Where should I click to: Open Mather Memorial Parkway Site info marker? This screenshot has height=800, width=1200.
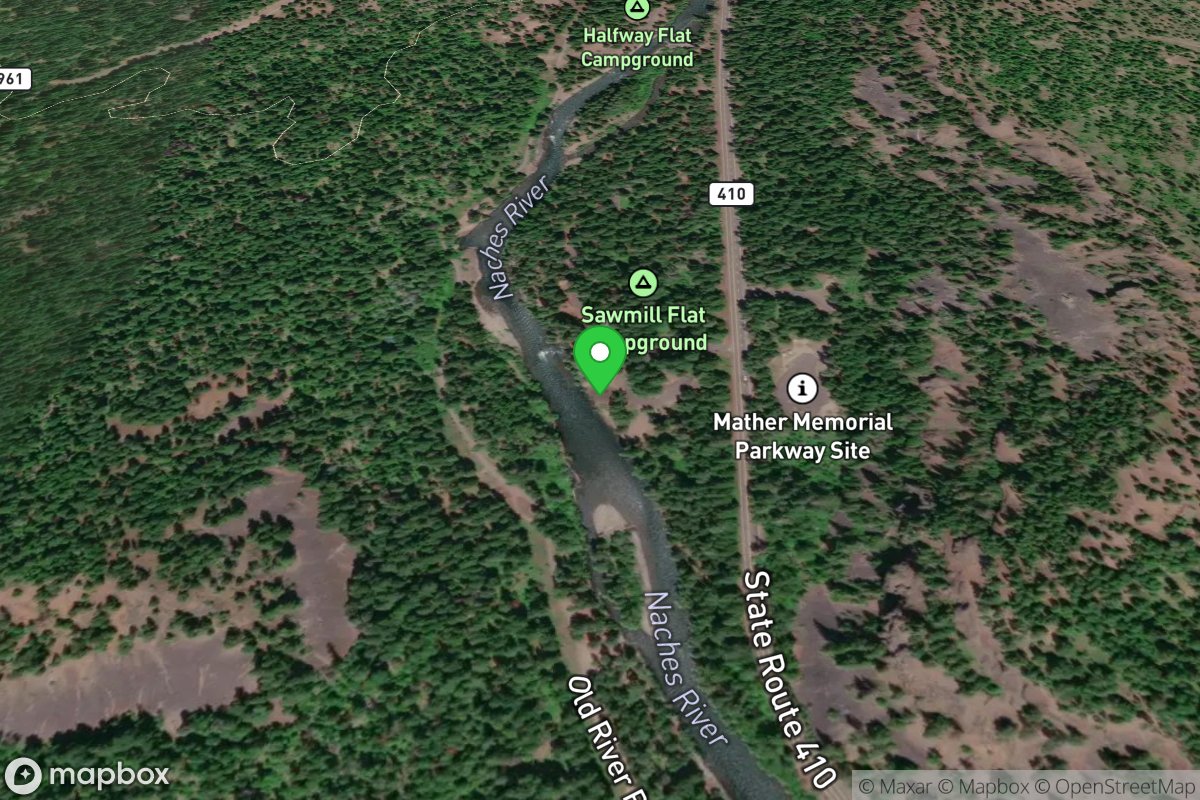pos(801,387)
